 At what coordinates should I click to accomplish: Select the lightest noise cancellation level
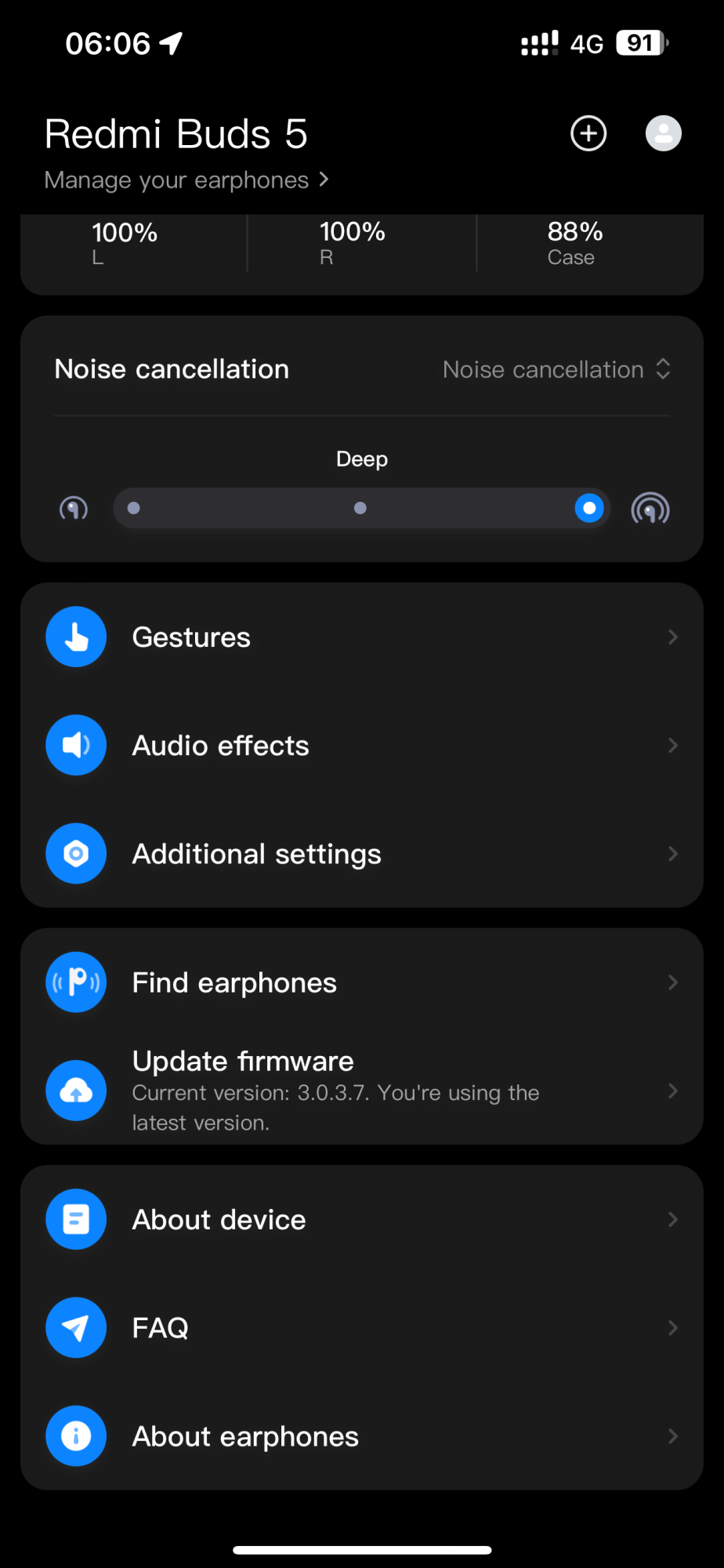[134, 508]
